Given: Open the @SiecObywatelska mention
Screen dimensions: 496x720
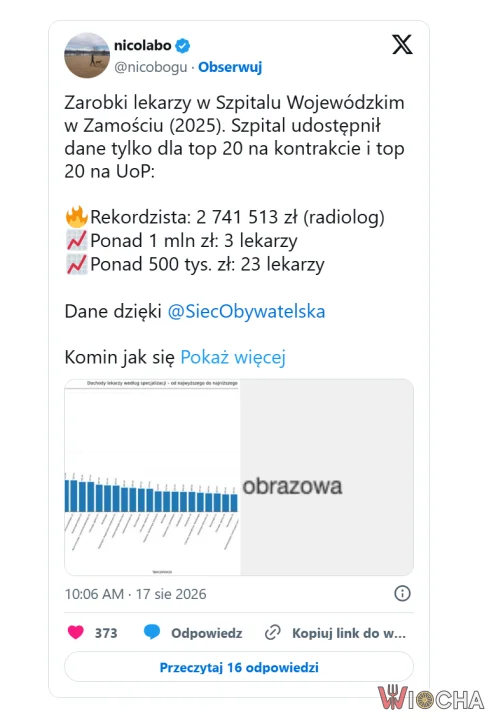Looking at the screenshot, I should [246, 311].
